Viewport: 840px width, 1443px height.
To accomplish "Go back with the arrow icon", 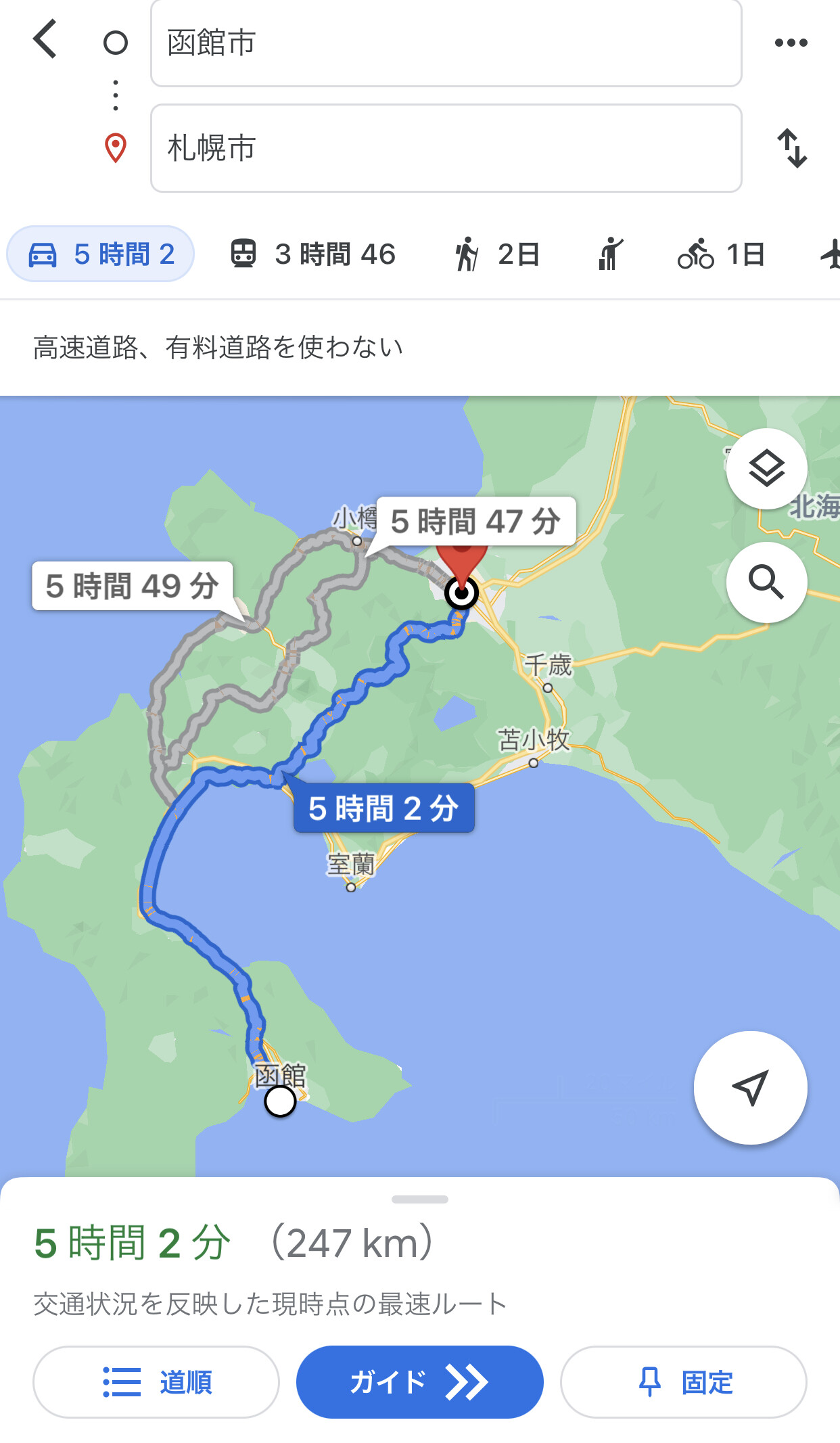I will point(45,39).
